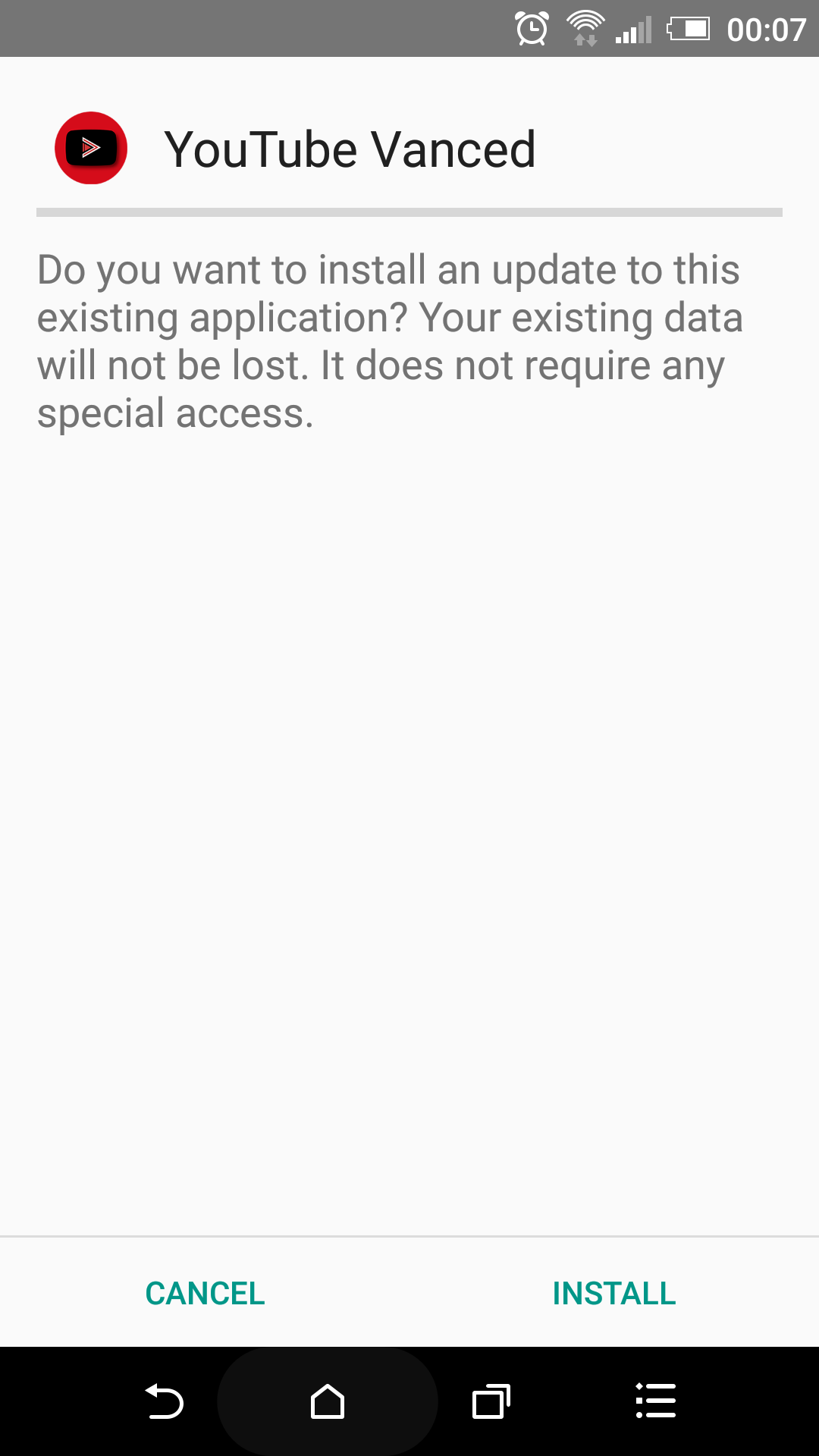
Task: Open the navigation bar menu icon
Action: click(655, 1401)
